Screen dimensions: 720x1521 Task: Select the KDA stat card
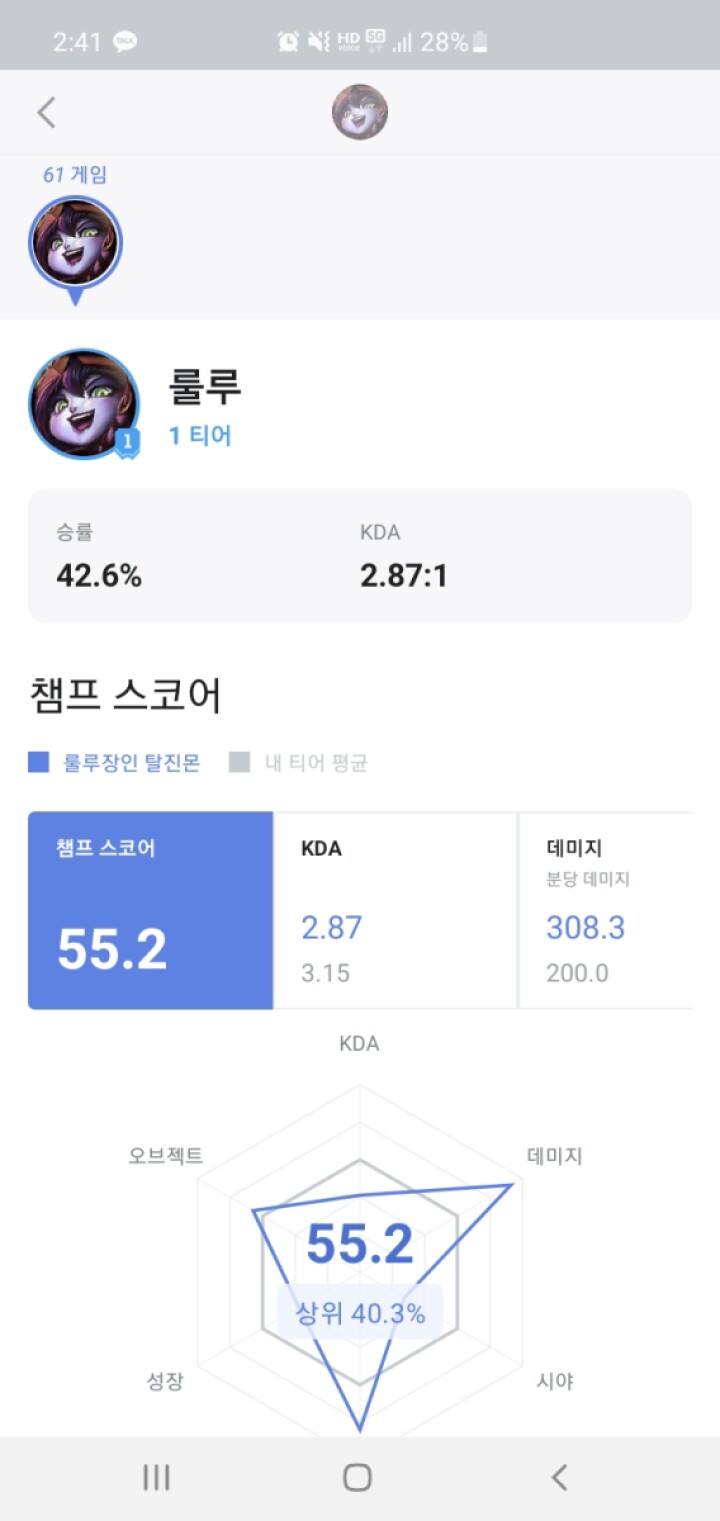(x=395, y=910)
